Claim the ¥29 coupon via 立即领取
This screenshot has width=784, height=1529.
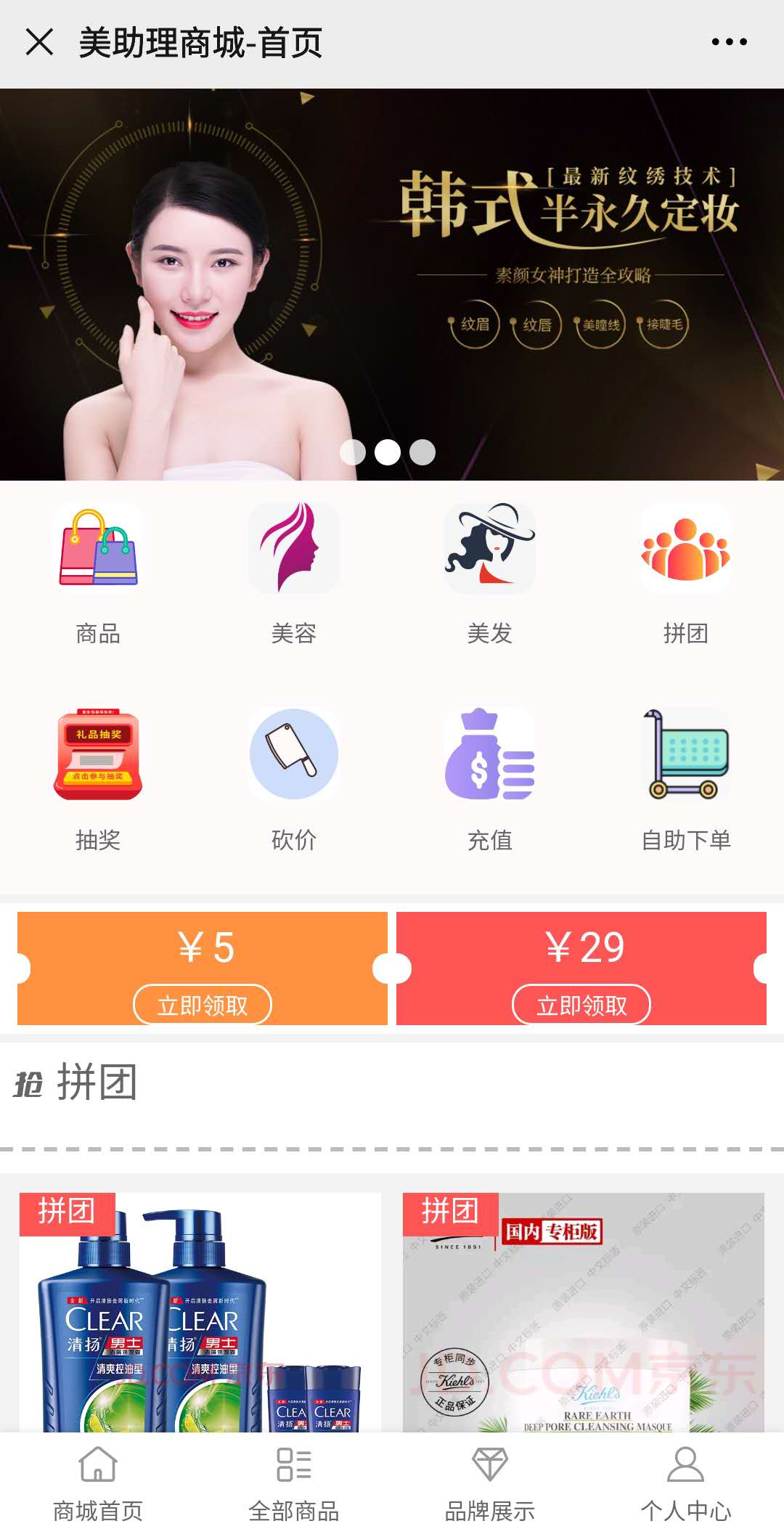click(x=581, y=1005)
